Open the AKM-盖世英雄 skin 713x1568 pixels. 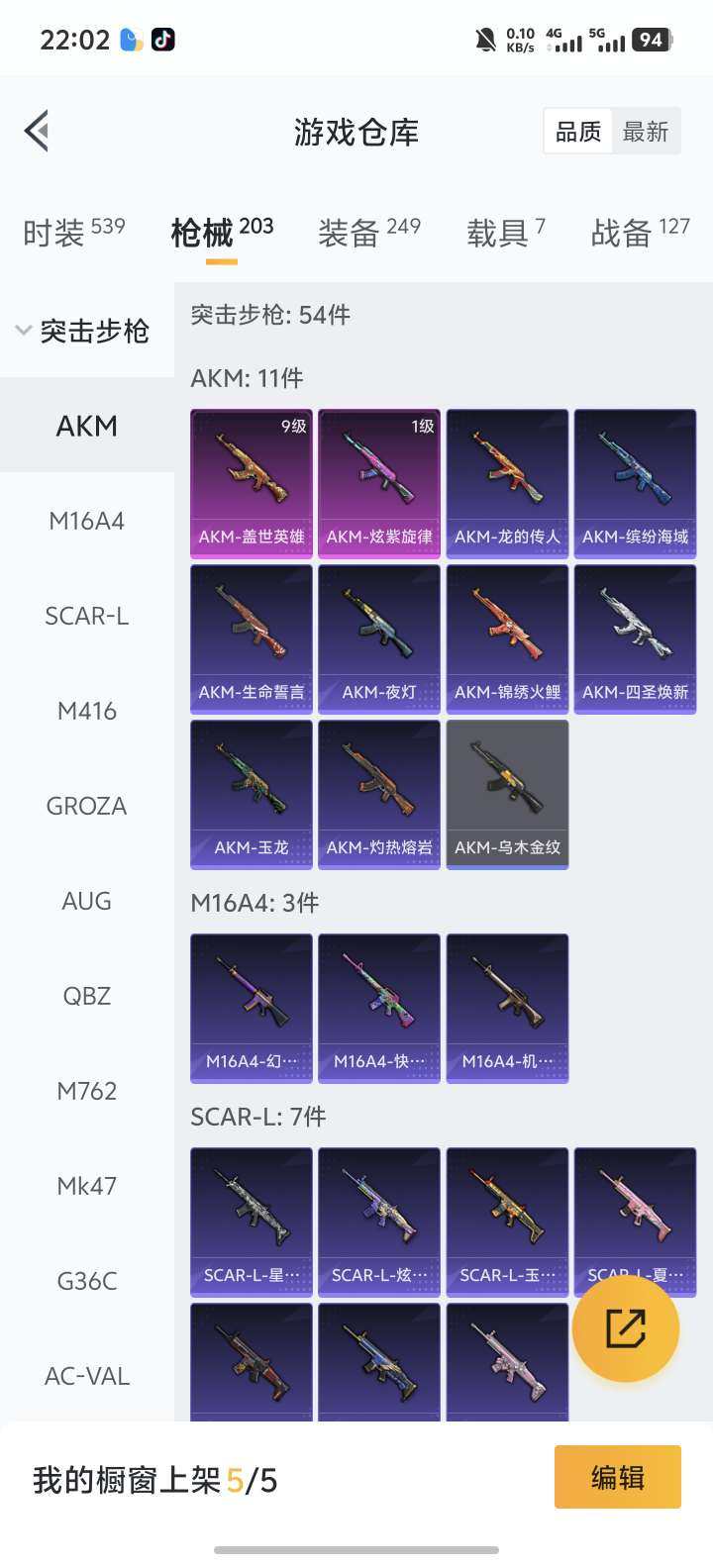click(252, 483)
